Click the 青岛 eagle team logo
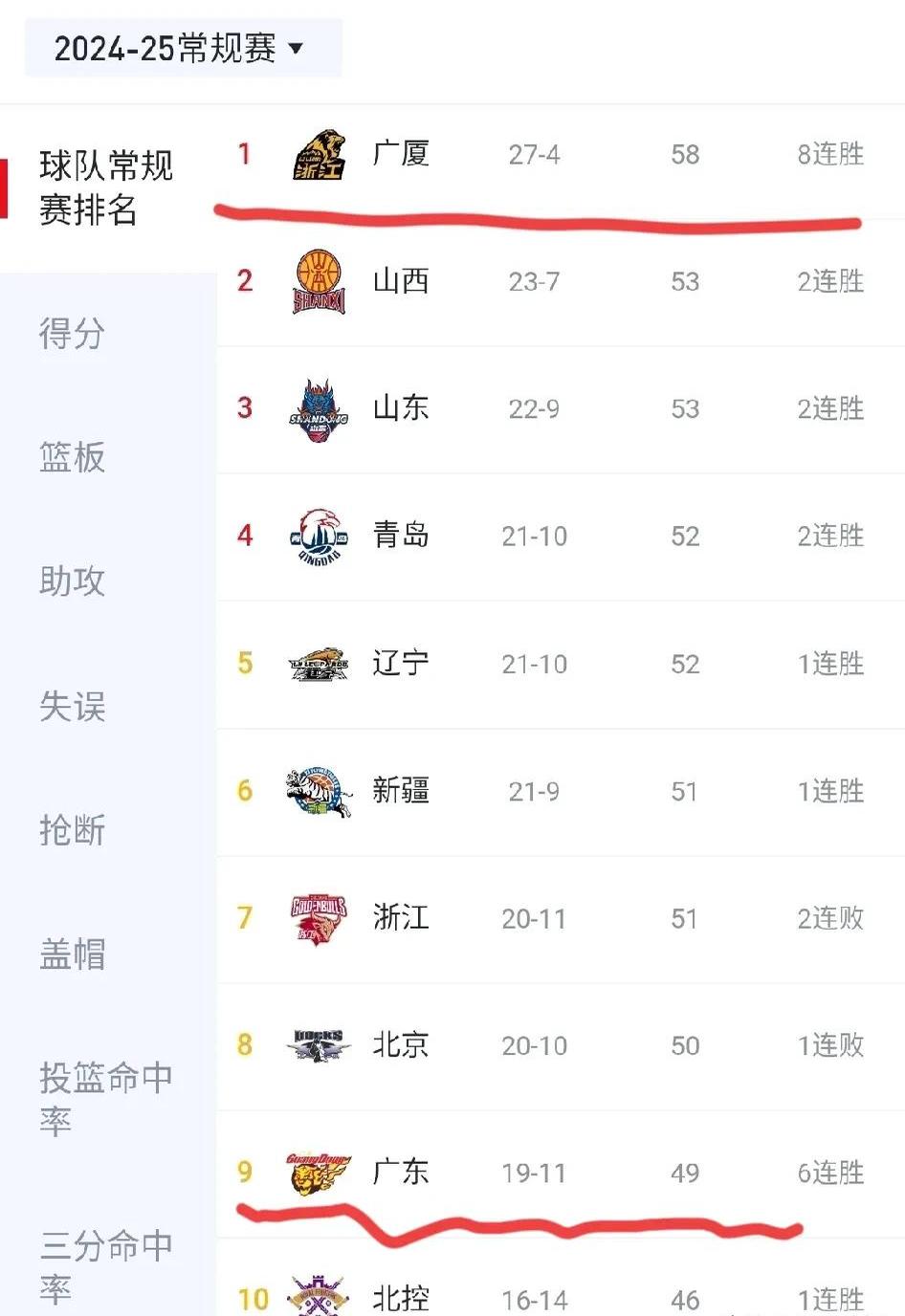The height and width of the screenshot is (1316, 905). coord(319,536)
